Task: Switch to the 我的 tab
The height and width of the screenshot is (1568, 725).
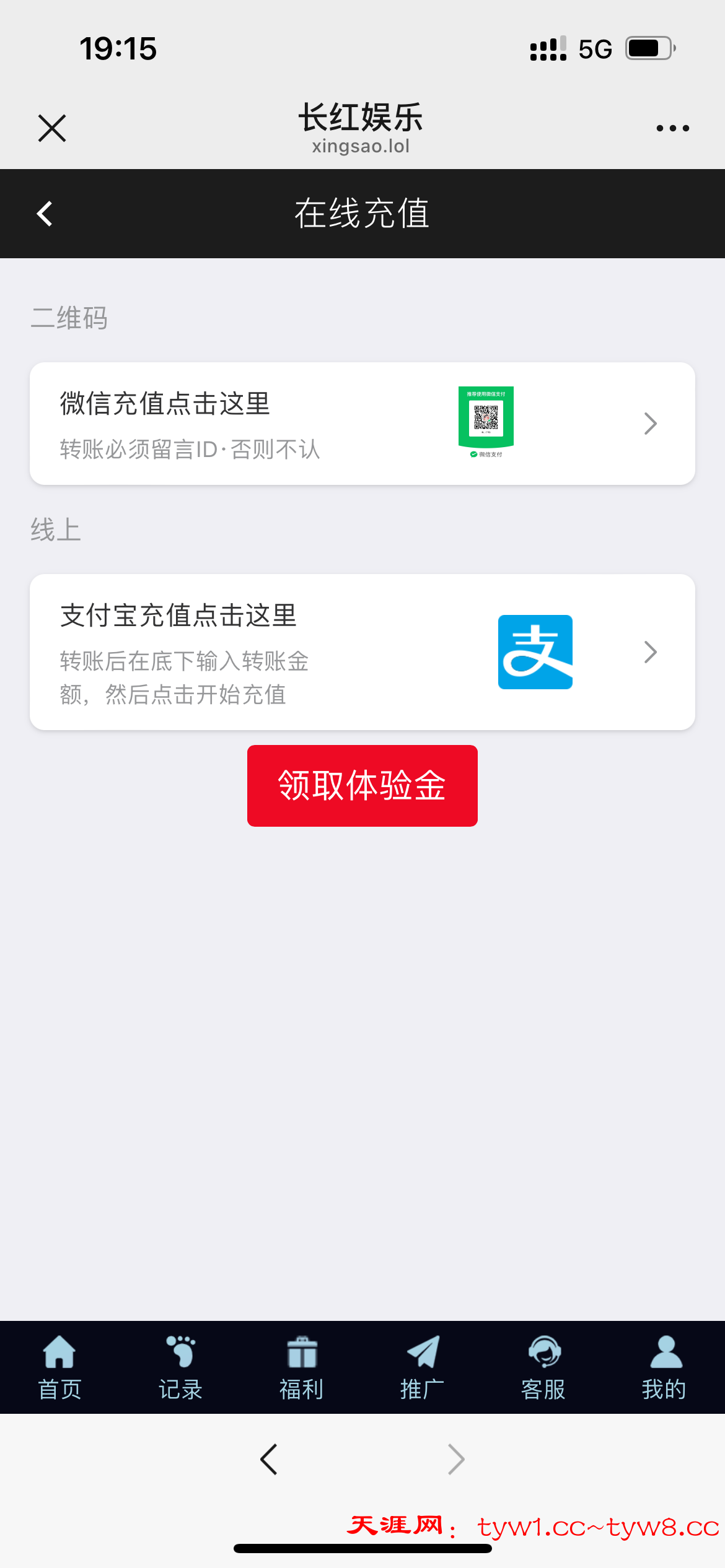Action: point(664,1367)
